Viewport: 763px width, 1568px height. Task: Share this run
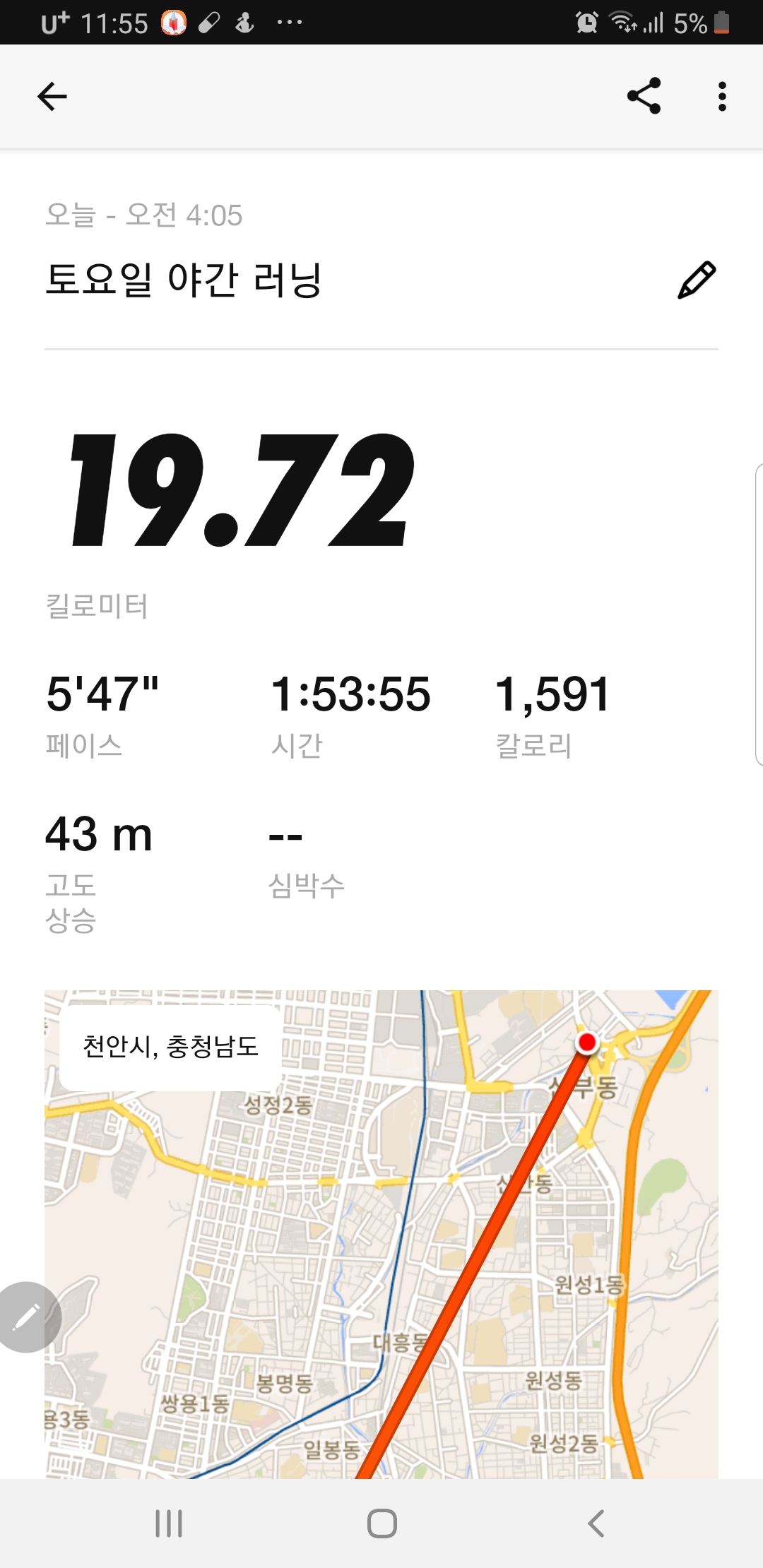pos(644,96)
